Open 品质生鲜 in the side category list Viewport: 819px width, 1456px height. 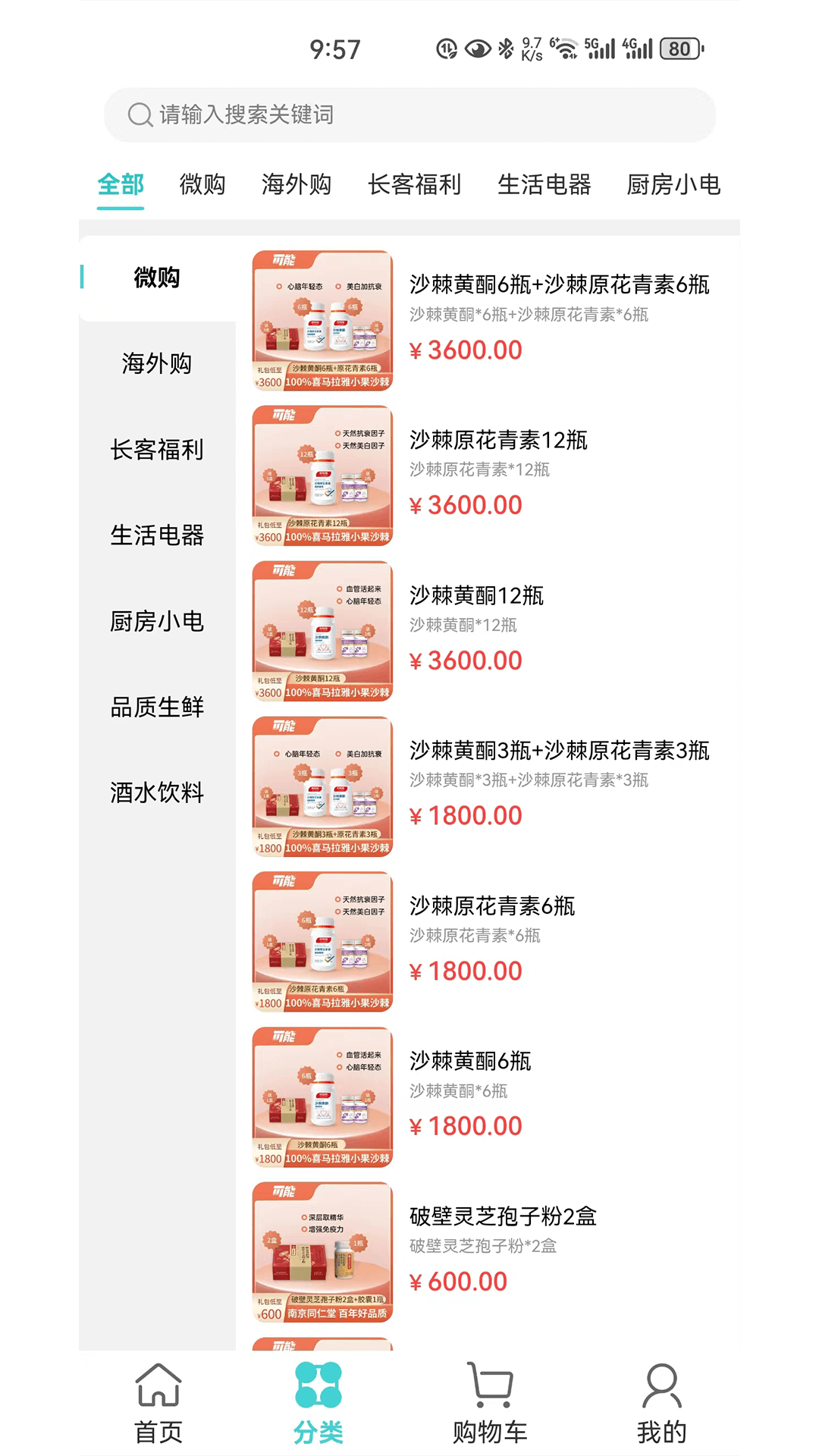pos(157,707)
